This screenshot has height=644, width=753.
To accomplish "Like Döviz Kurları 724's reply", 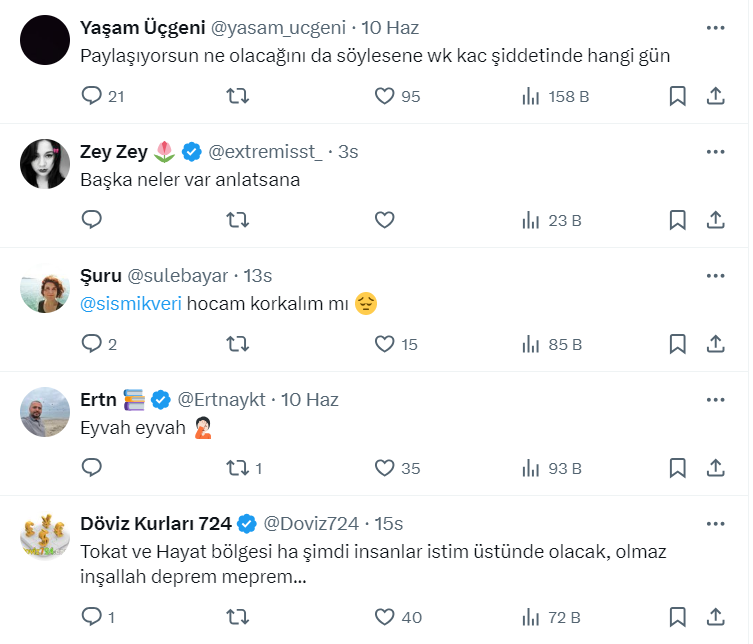I will (x=385, y=616).
